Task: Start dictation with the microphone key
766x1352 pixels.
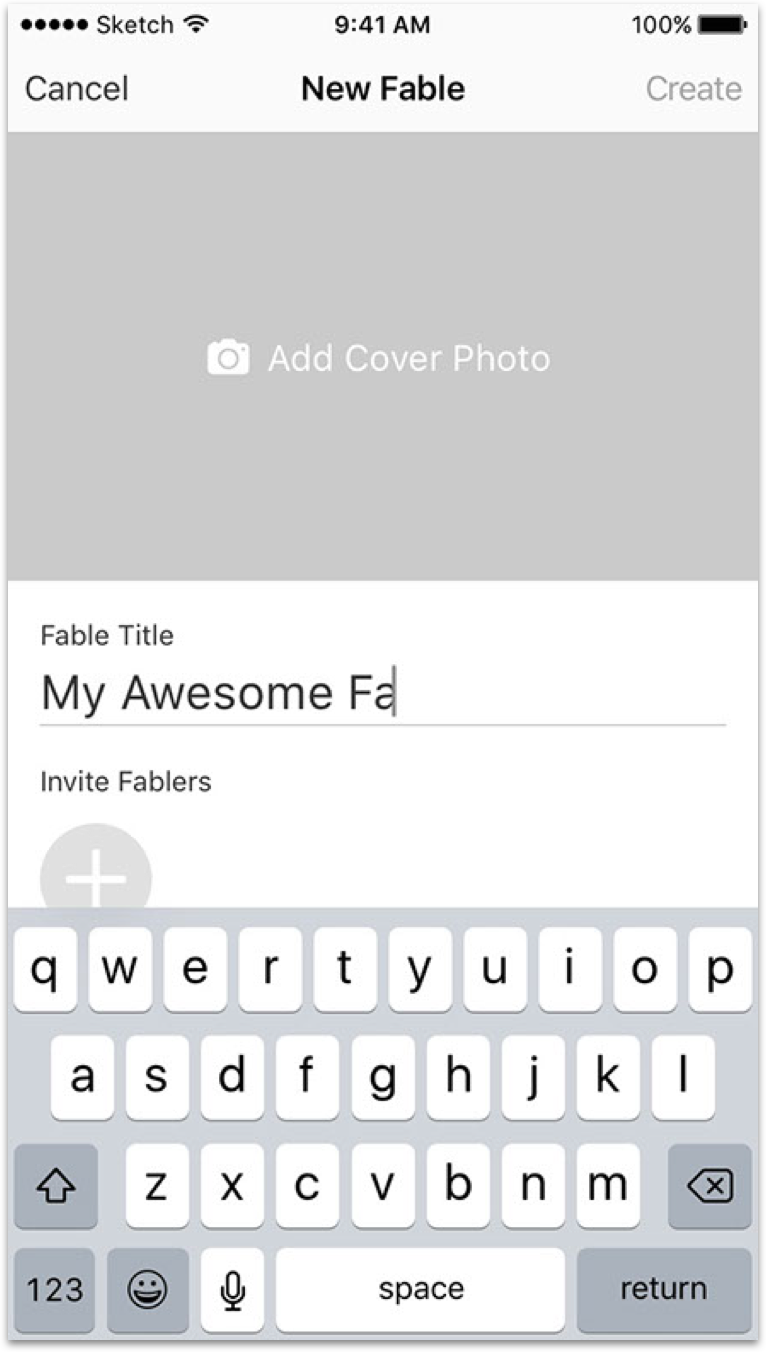Action: (x=232, y=1290)
